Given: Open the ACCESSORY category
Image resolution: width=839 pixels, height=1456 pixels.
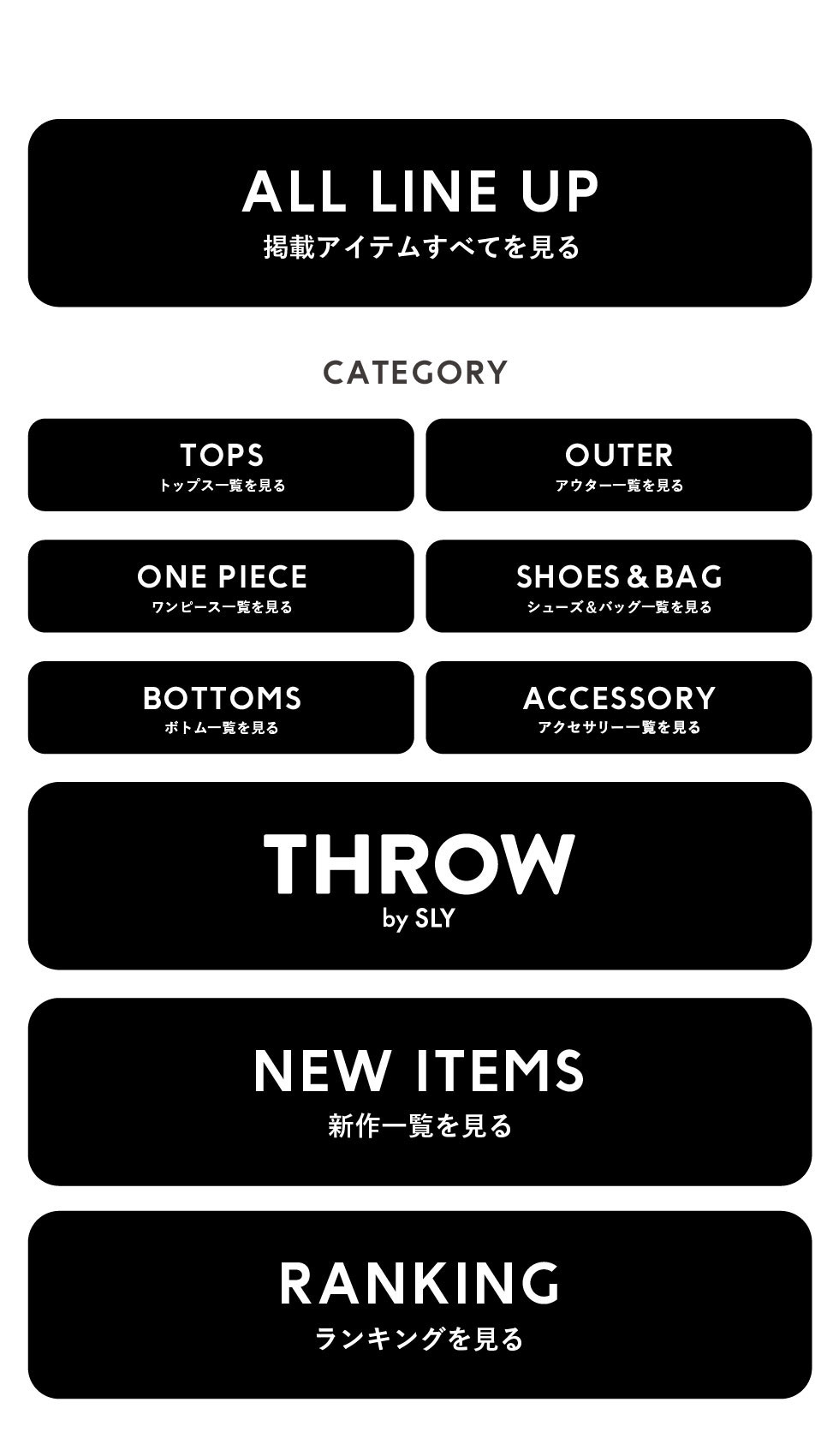Looking at the screenshot, I should [x=618, y=707].
